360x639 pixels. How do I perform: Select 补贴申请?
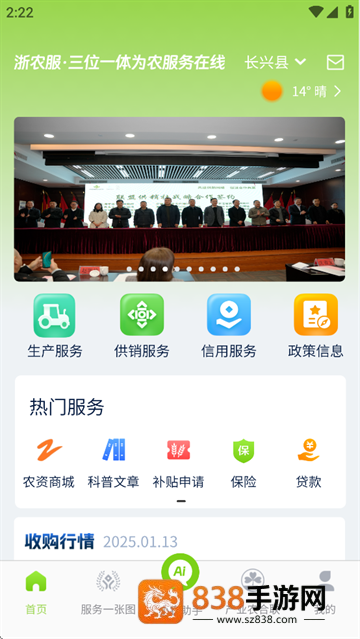tap(178, 463)
